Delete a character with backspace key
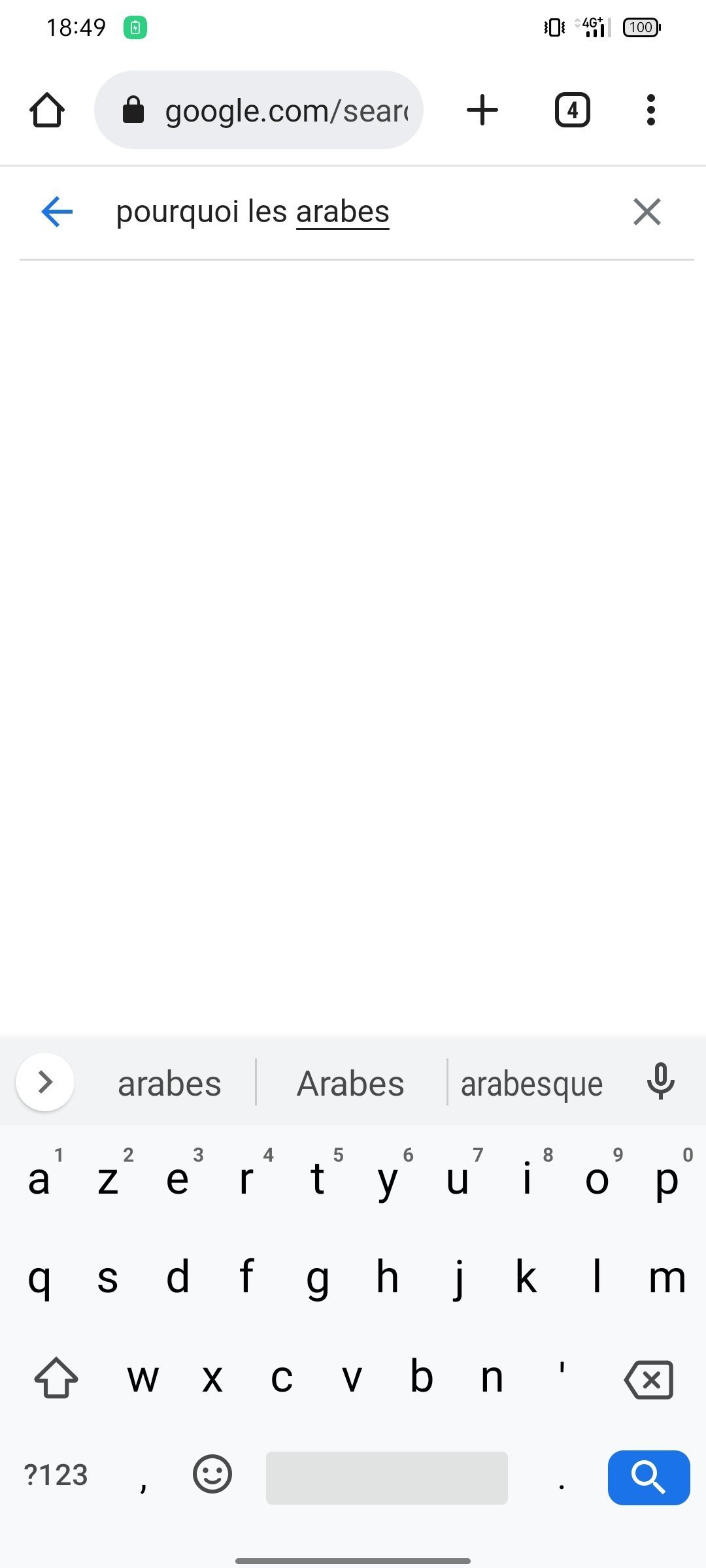This screenshot has height=1568, width=706. click(x=648, y=1379)
